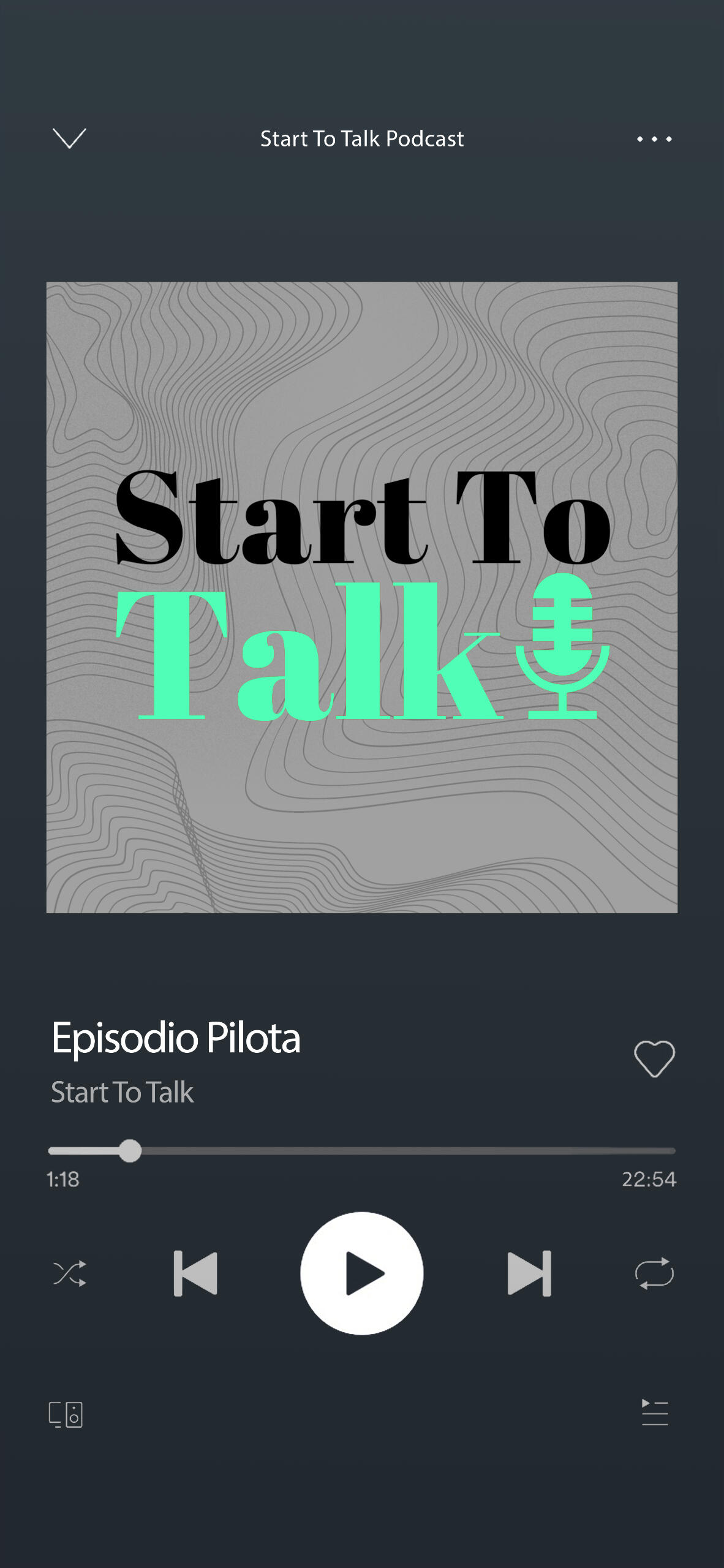Open the Start To Talk cover art
This screenshot has width=724, height=1568.
(x=362, y=597)
